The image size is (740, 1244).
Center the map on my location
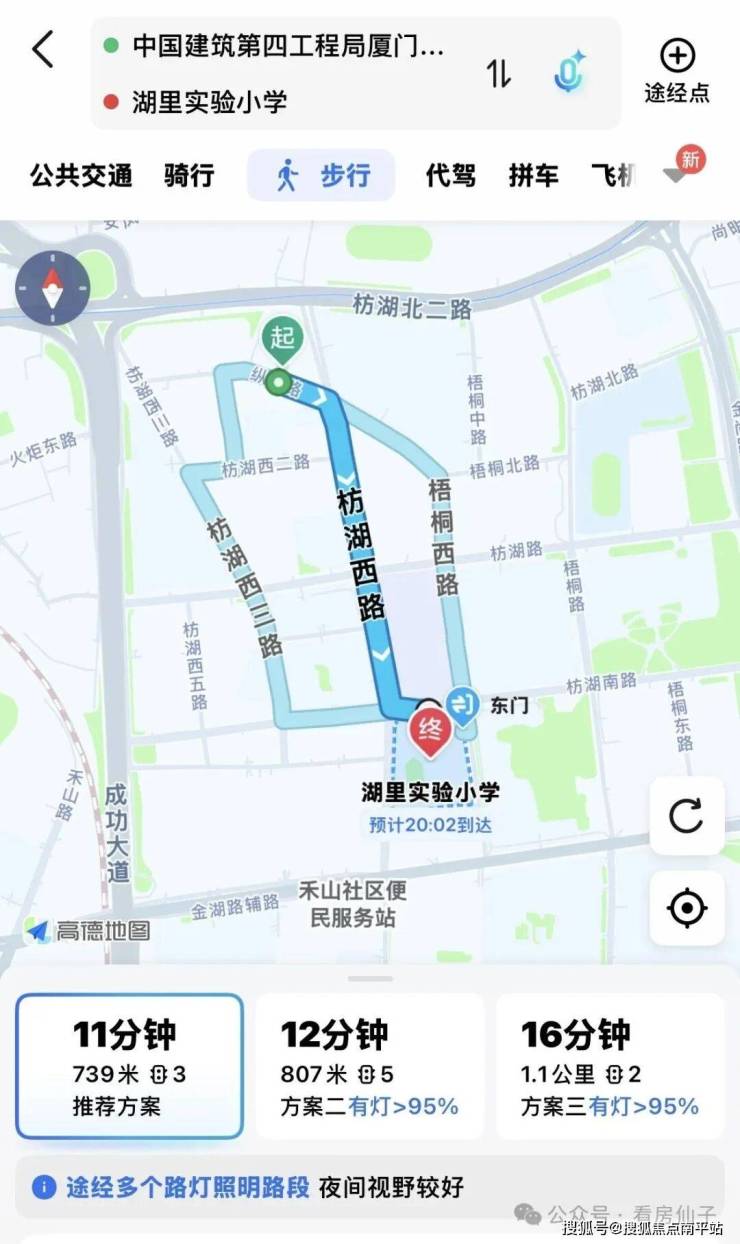(686, 909)
